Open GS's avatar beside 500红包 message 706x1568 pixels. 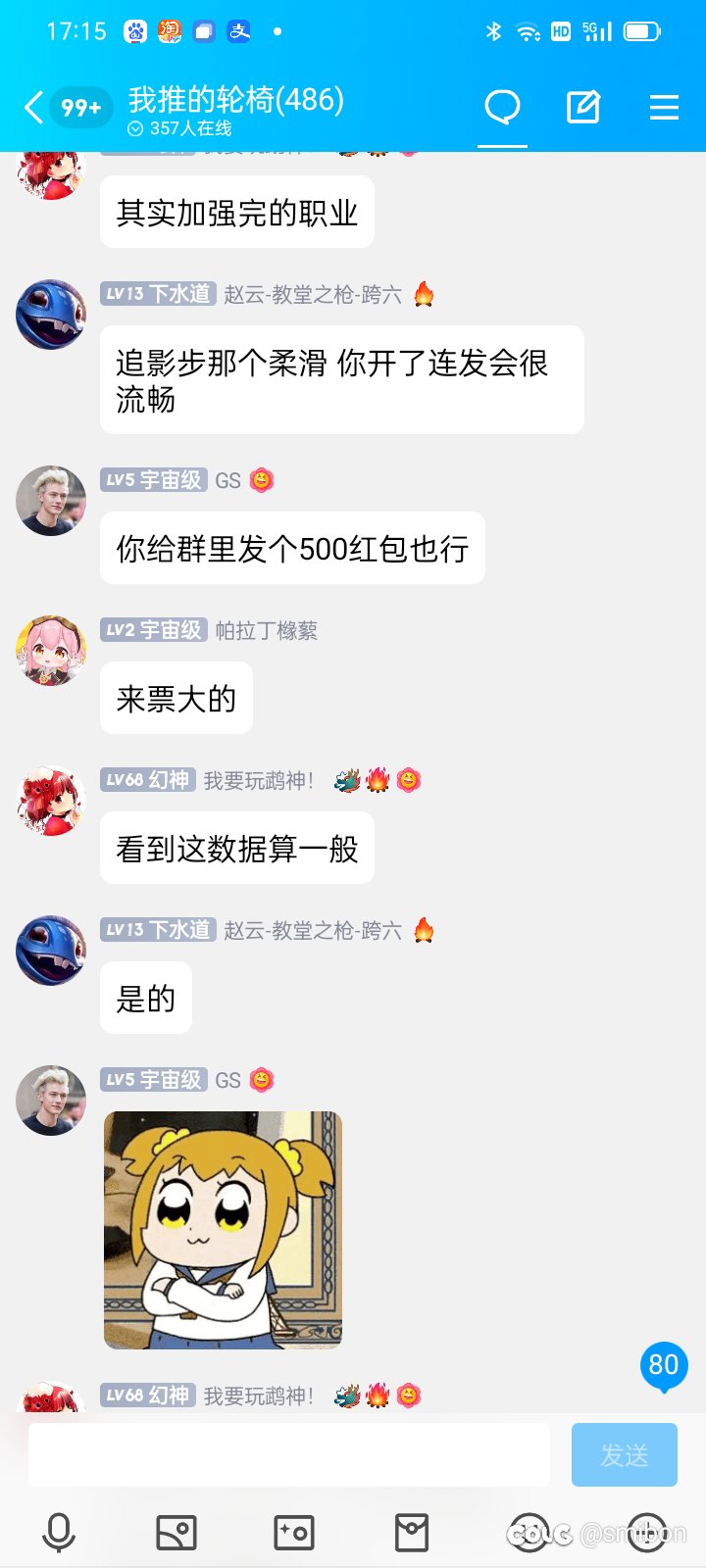click(x=51, y=501)
